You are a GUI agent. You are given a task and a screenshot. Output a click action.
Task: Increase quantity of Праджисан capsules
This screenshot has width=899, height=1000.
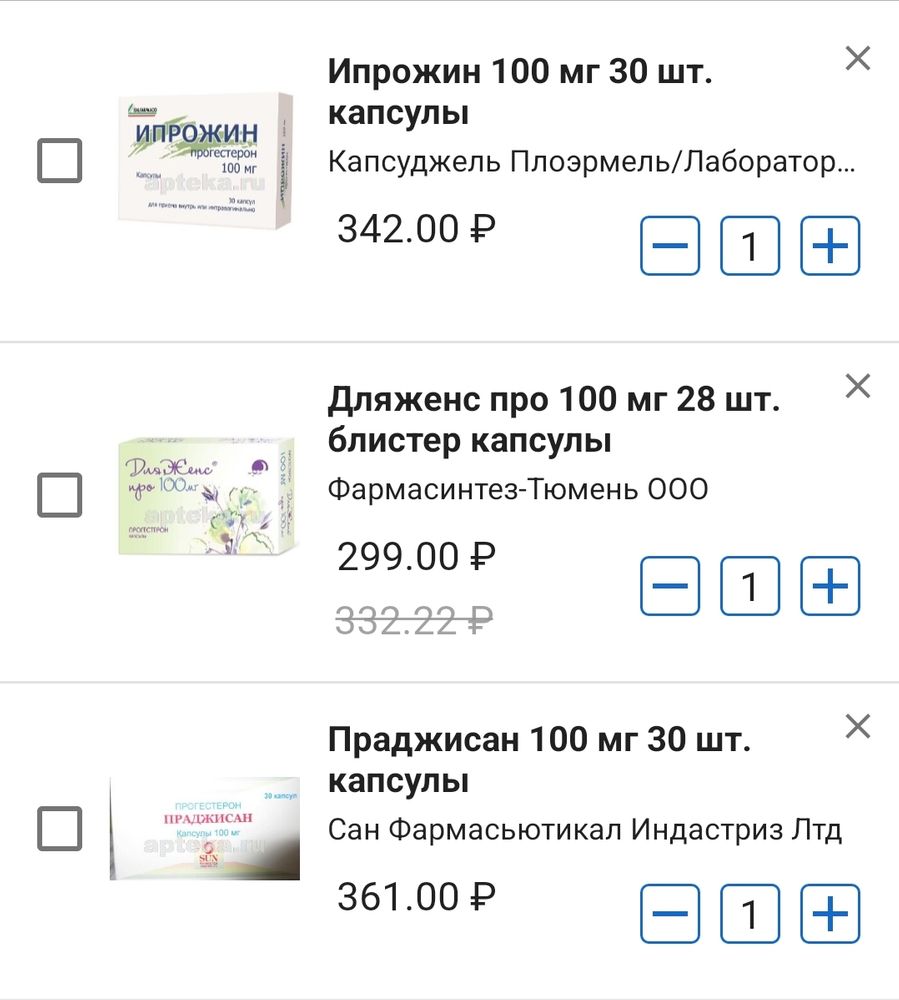coord(829,912)
